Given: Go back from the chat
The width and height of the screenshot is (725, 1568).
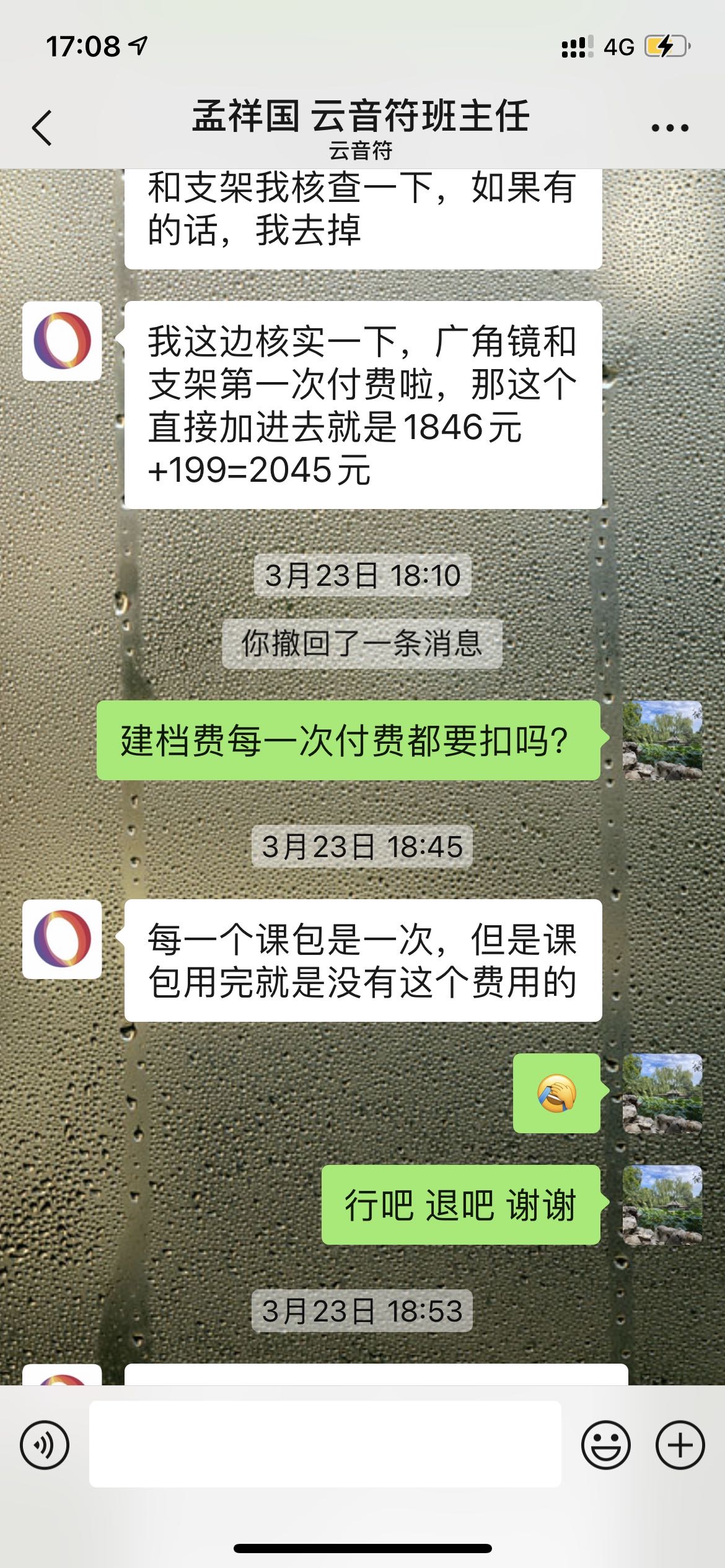Looking at the screenshot, I should click(x=42, y=128).
